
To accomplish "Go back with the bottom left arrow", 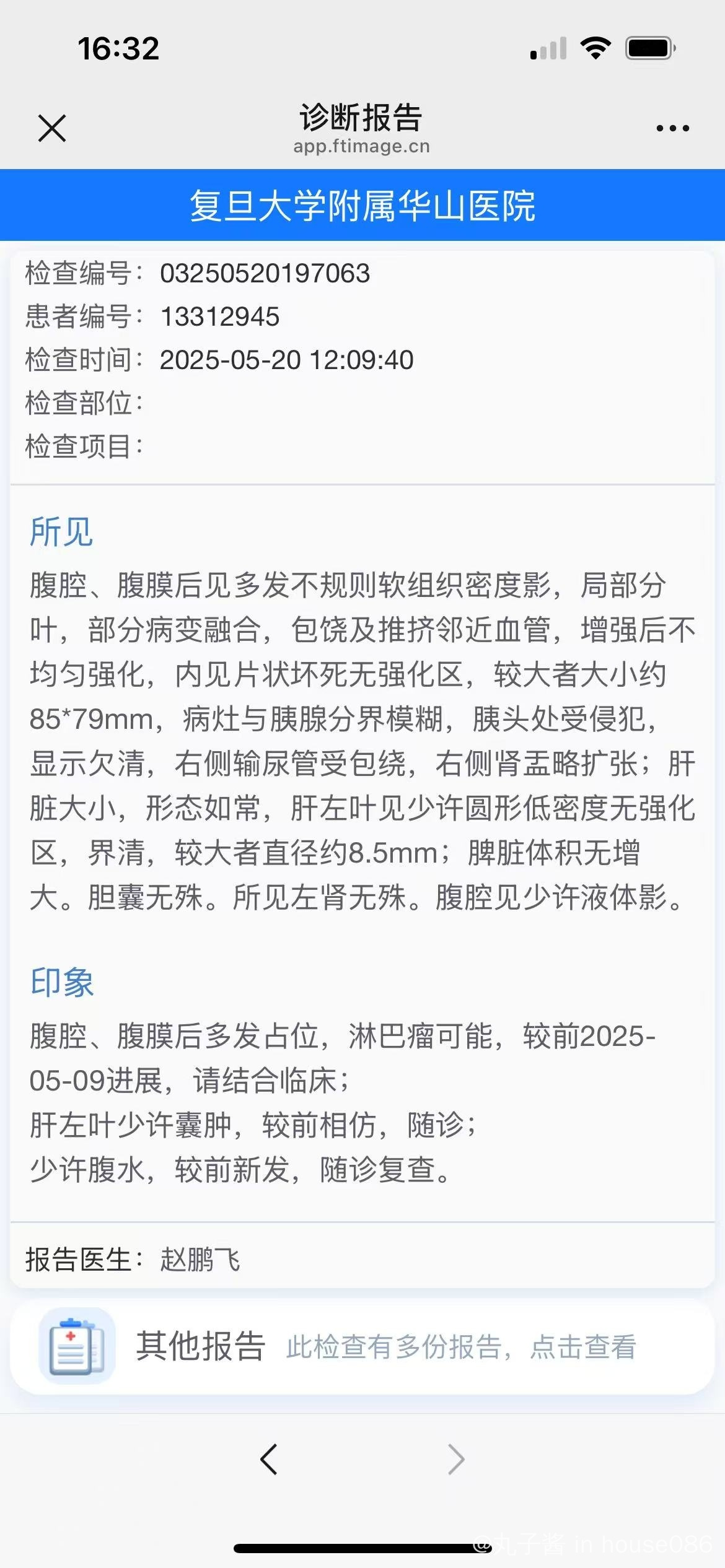I will pyautogui.click(x=269, y=1460).
